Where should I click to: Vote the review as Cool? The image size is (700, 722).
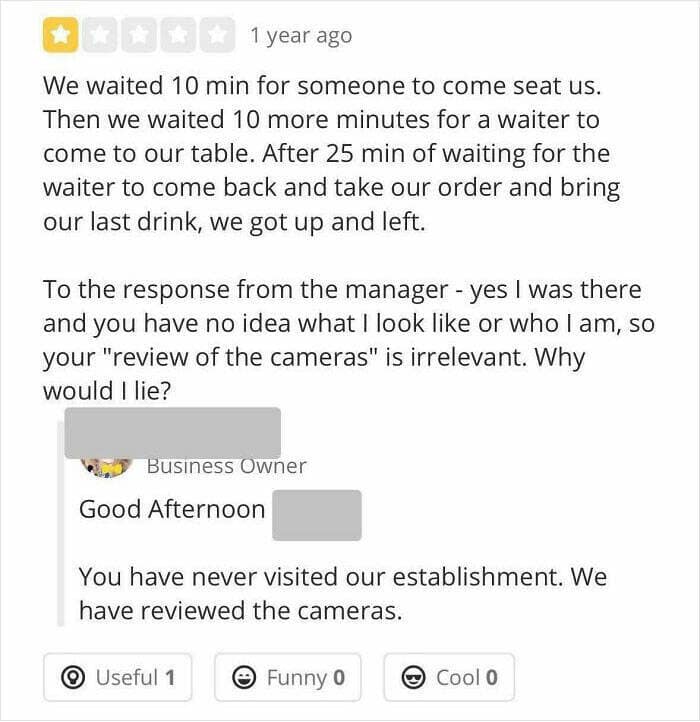click(449, 677)
